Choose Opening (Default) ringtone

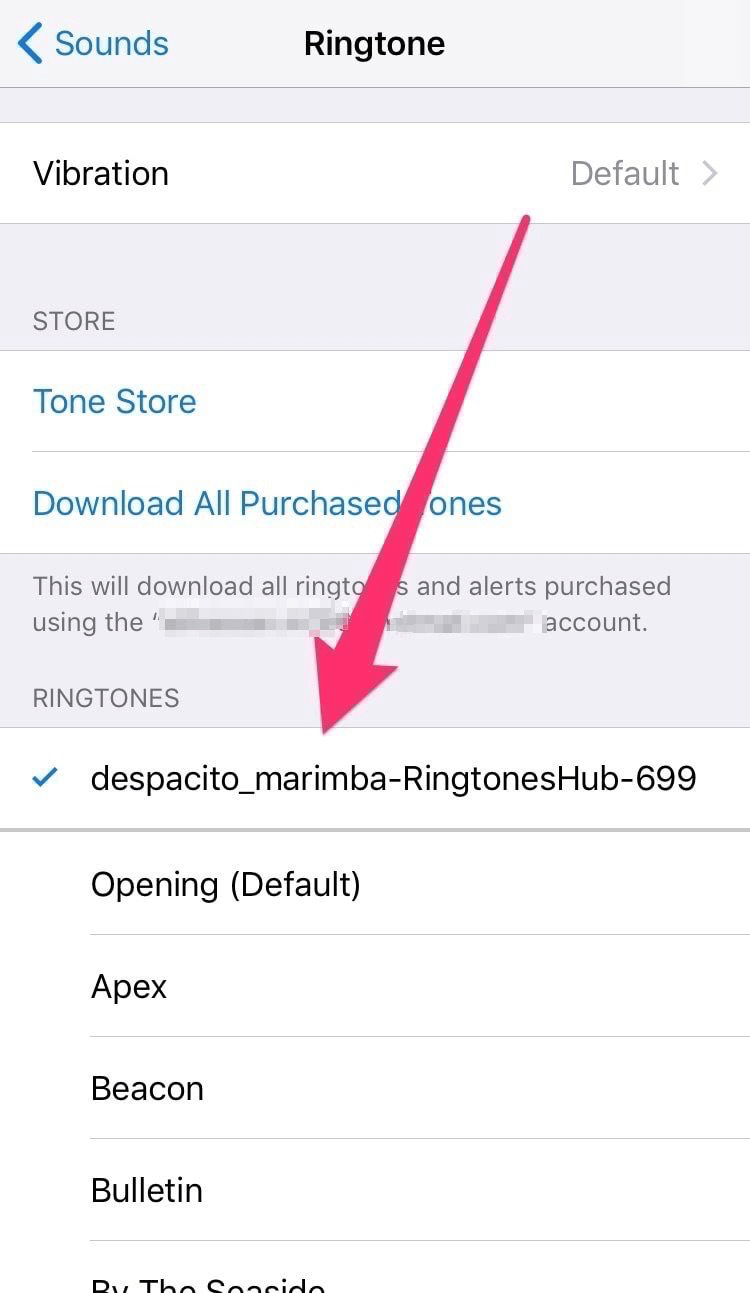226,884
